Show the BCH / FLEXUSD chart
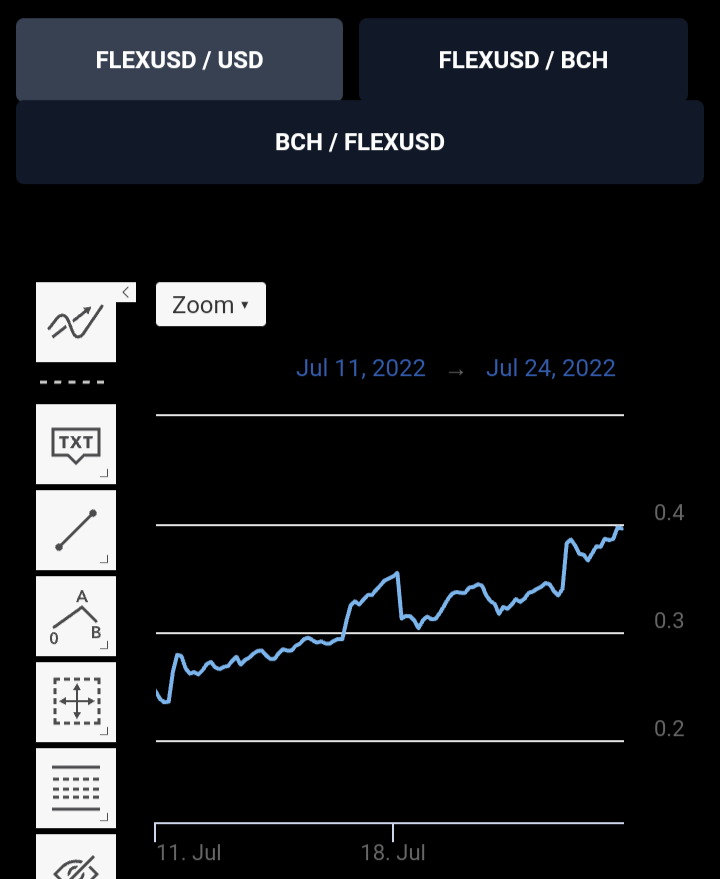The image size is (720, 879). coord(359,142)
